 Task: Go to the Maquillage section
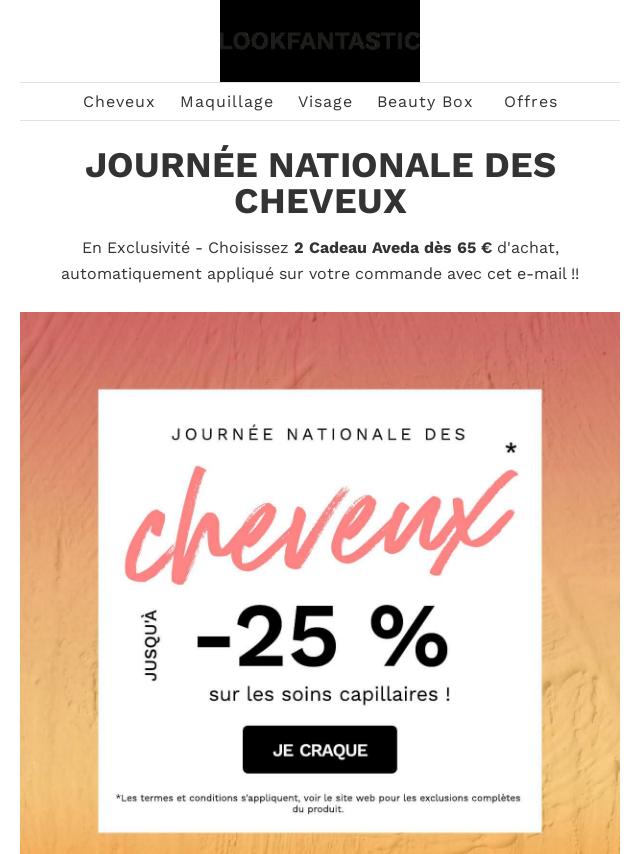pyautogui.click(x=227, y=102)
